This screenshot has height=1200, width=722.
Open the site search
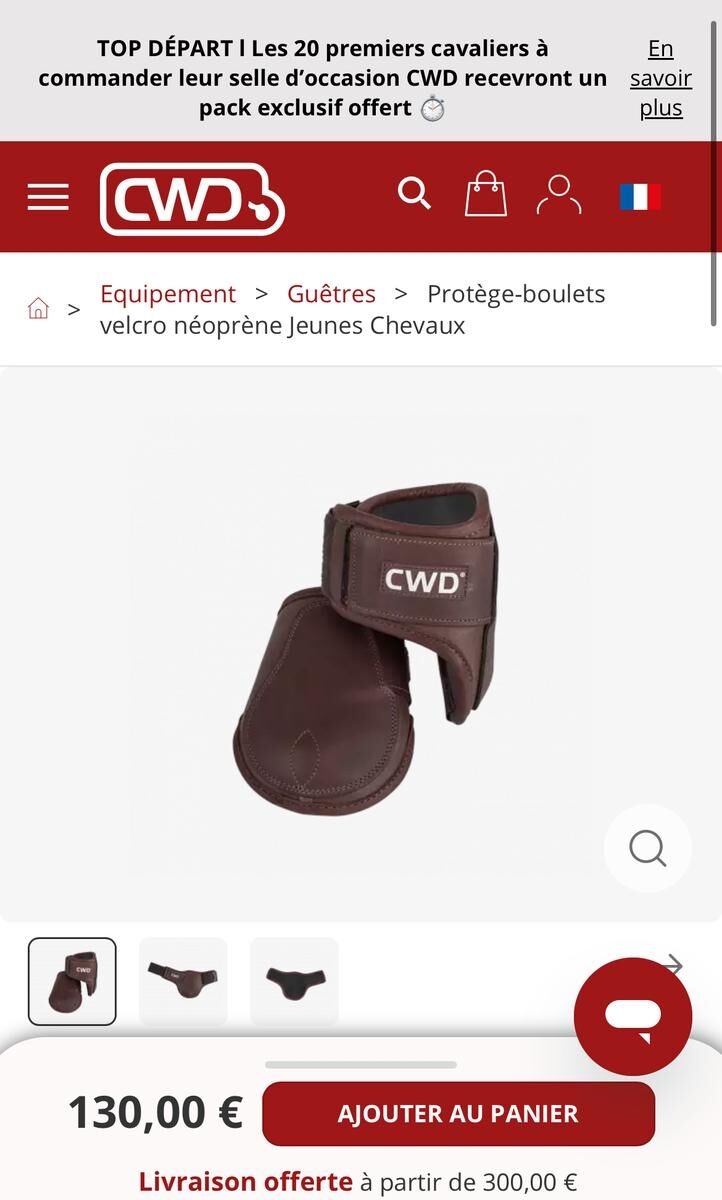414,192
